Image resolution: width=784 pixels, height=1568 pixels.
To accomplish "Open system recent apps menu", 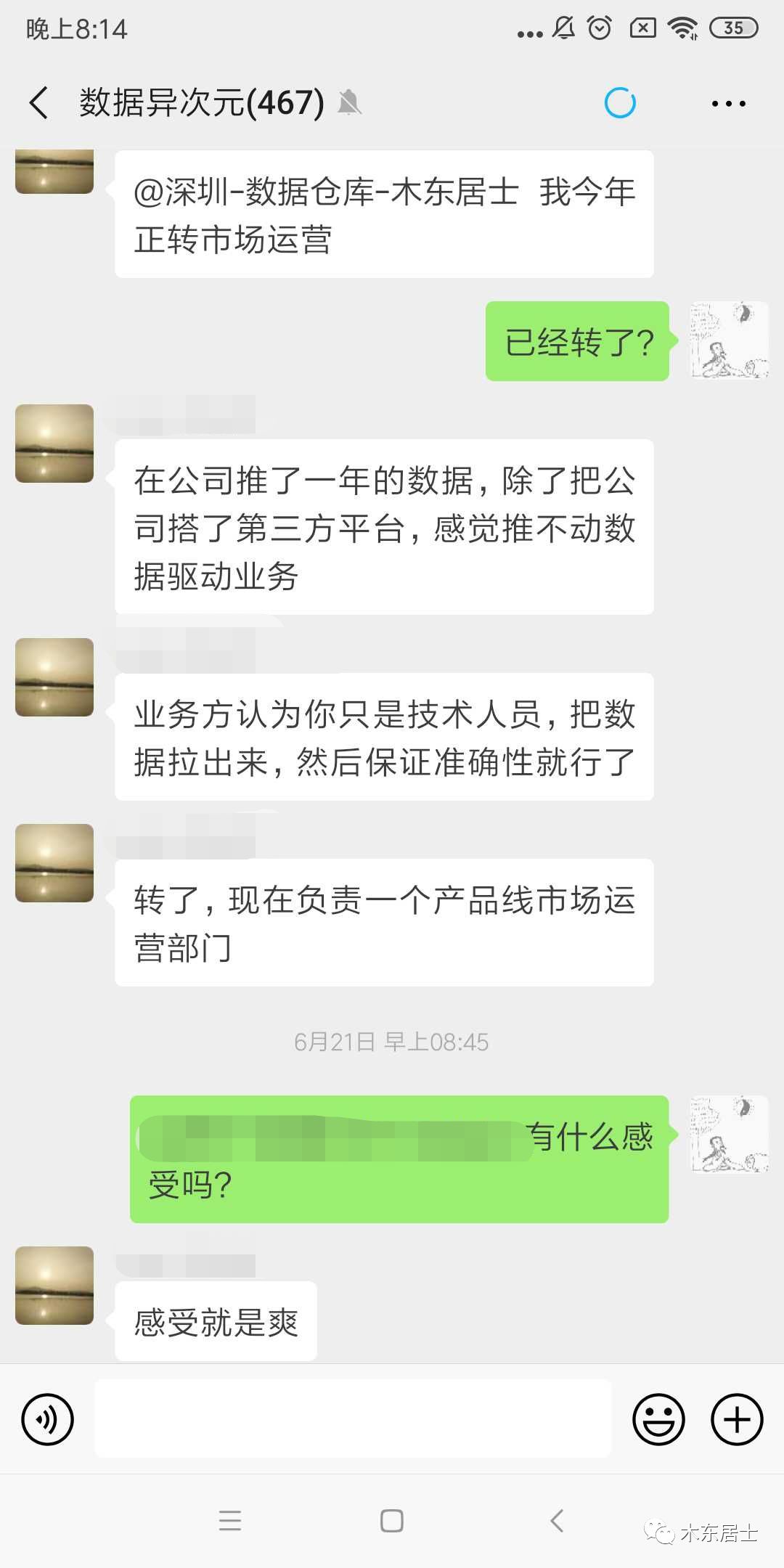I will [230, 1521].
